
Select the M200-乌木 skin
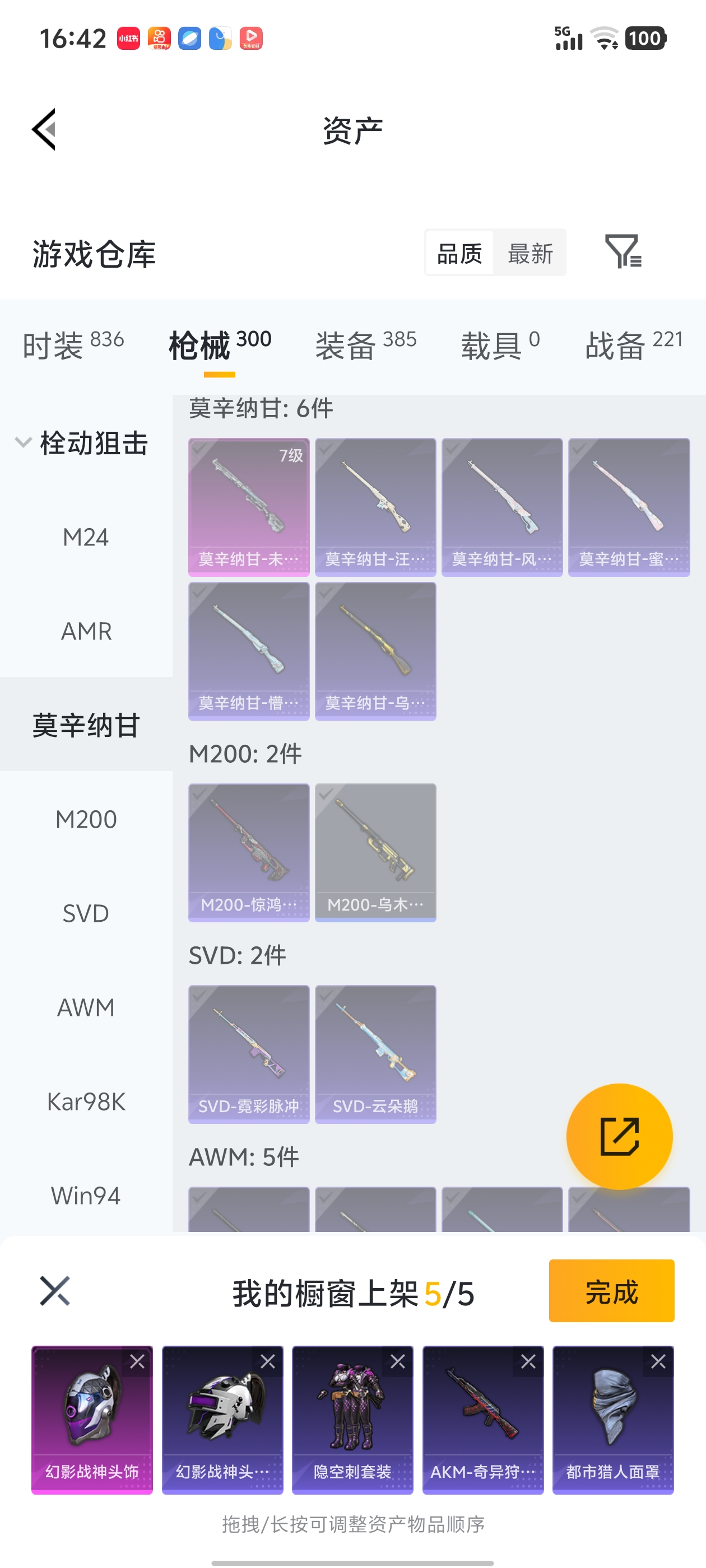click(375, 852)
